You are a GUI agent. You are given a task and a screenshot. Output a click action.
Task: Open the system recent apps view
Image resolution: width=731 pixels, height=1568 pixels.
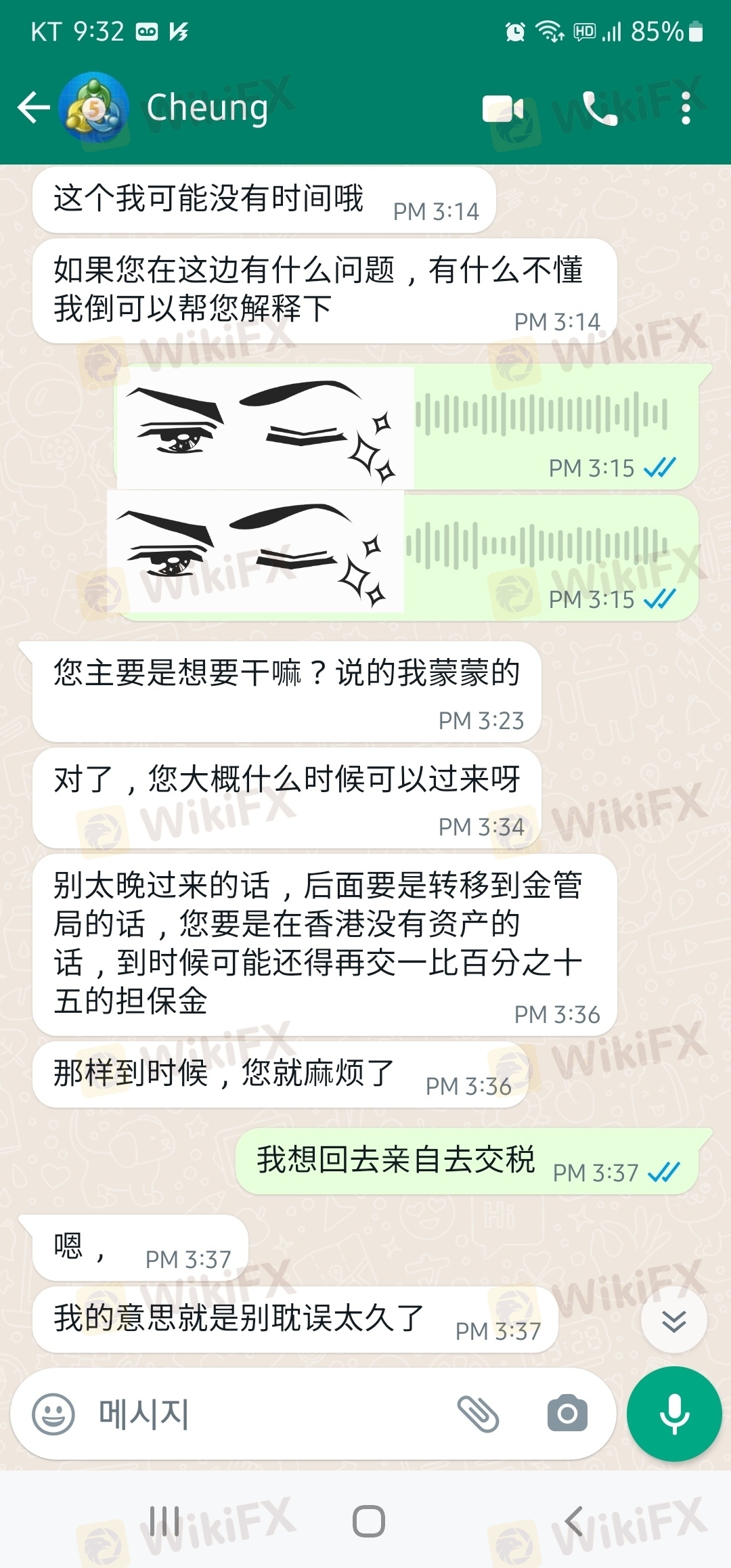(x=164, y=1521)
